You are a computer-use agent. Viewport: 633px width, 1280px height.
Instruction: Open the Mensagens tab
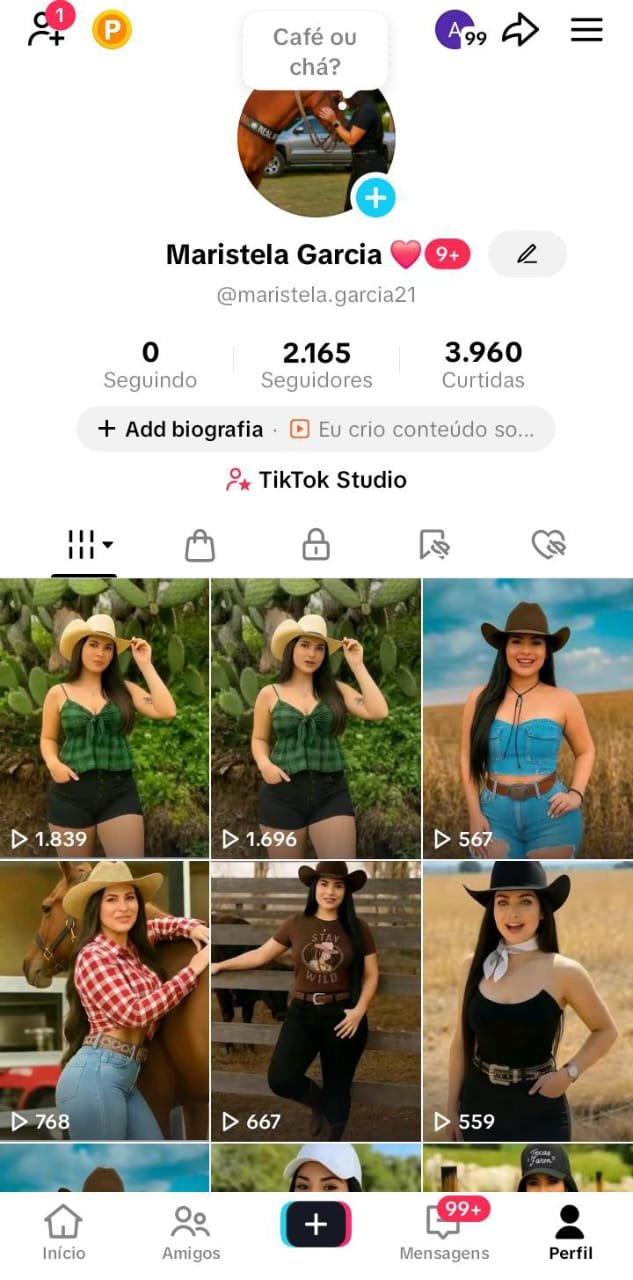click(x=444, y=1233)
